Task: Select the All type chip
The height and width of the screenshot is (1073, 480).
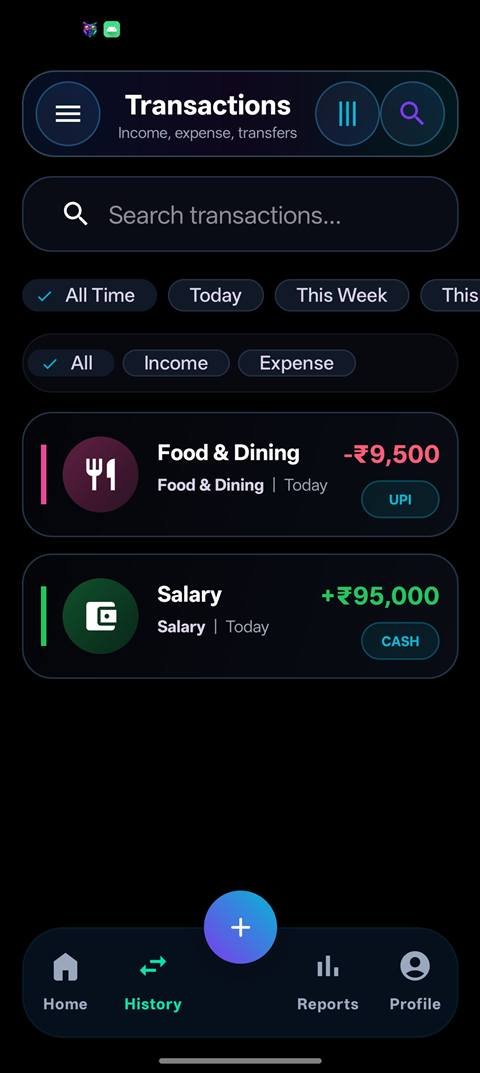Action: [71, 363]
